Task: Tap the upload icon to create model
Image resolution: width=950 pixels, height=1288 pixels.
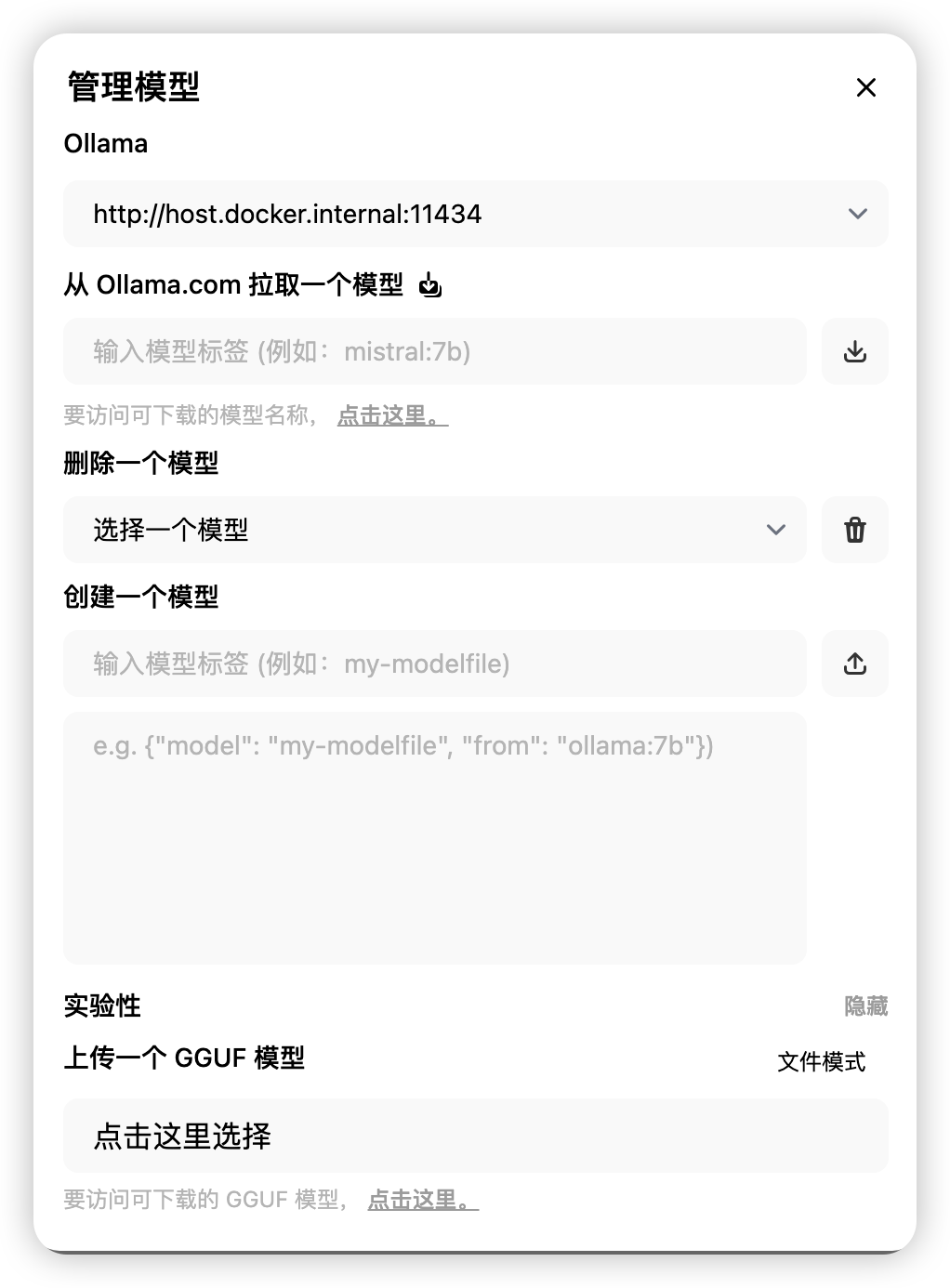Action: click(854, 664)
